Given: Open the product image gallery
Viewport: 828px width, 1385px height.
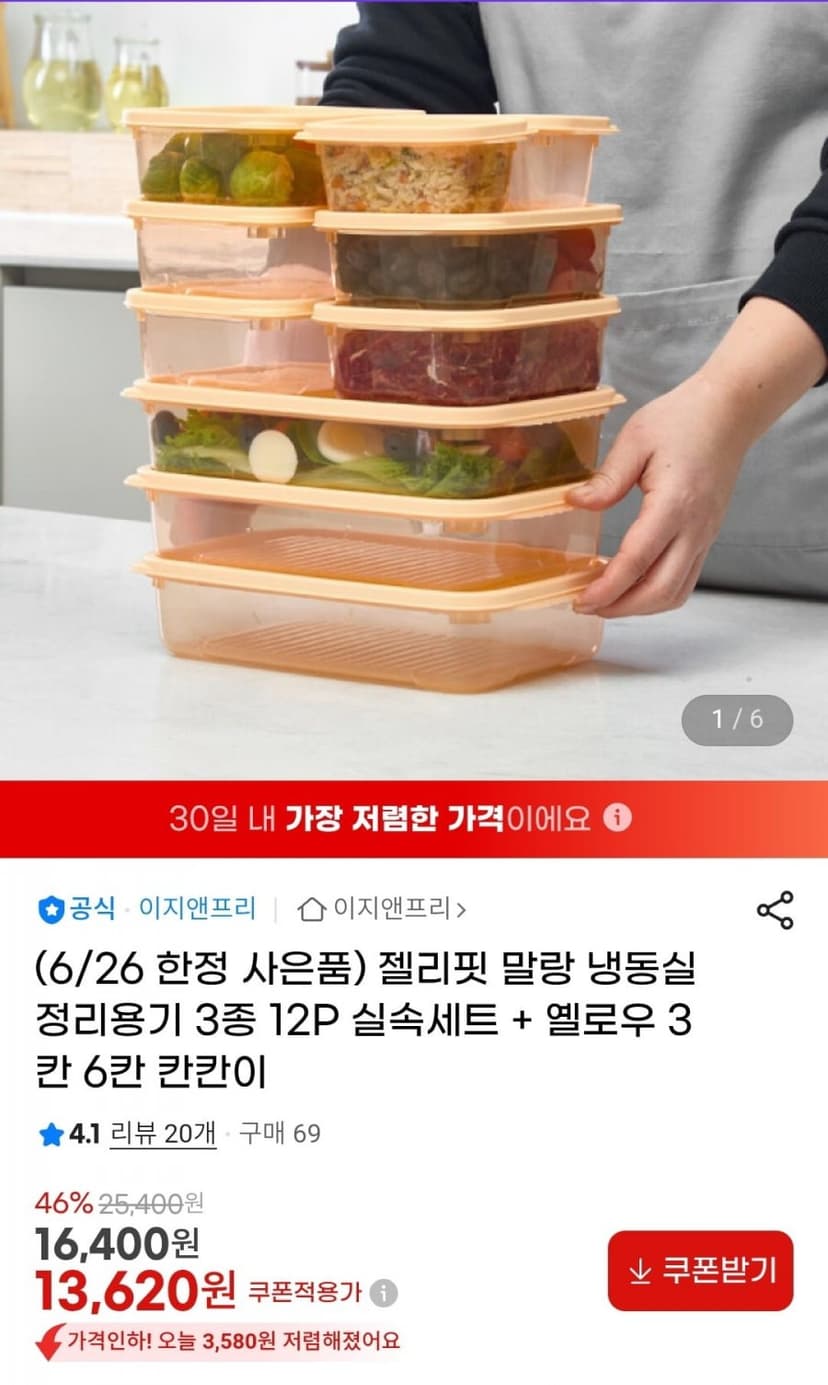Looking at the screenshot, I should click(x=414, y=390).
